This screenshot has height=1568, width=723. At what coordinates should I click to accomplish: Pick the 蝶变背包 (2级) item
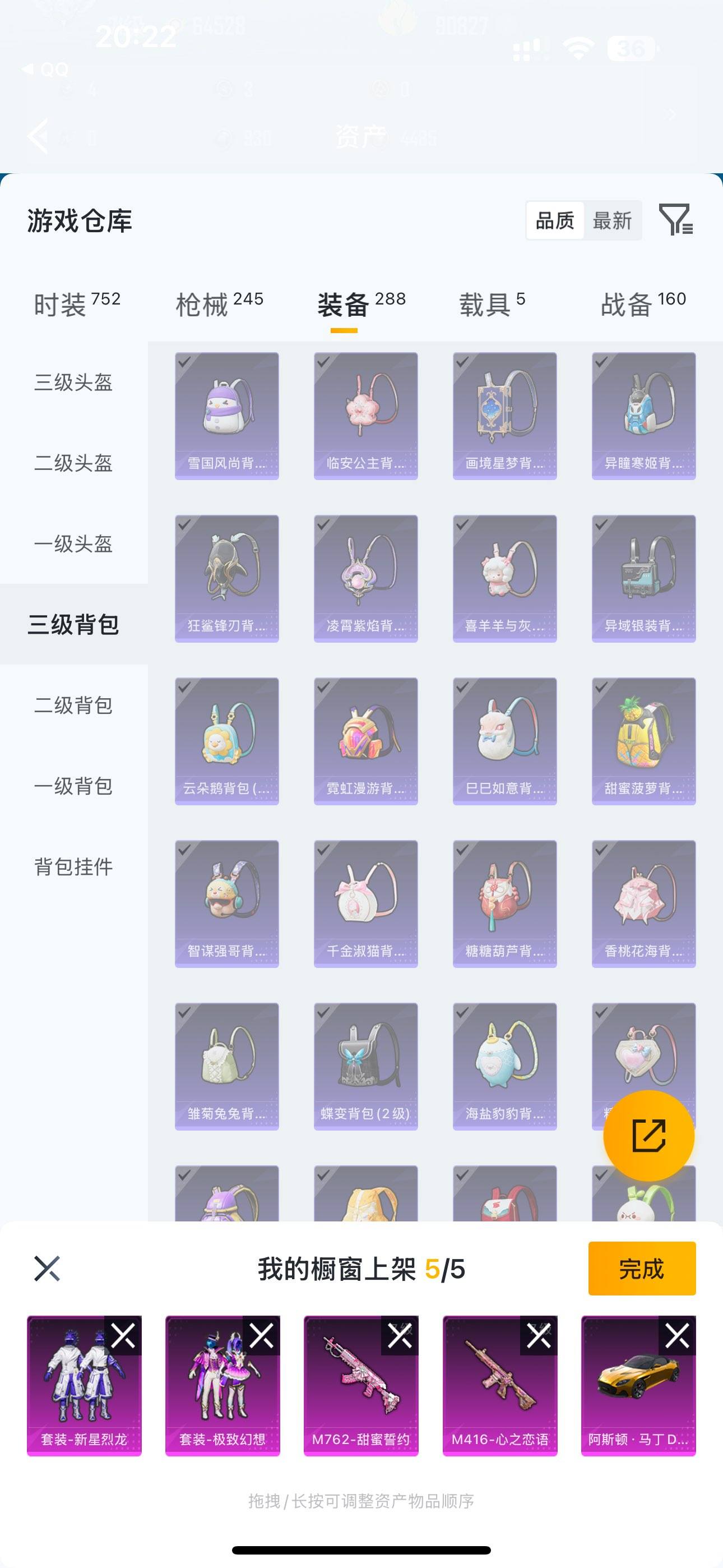pos(366,1066)
